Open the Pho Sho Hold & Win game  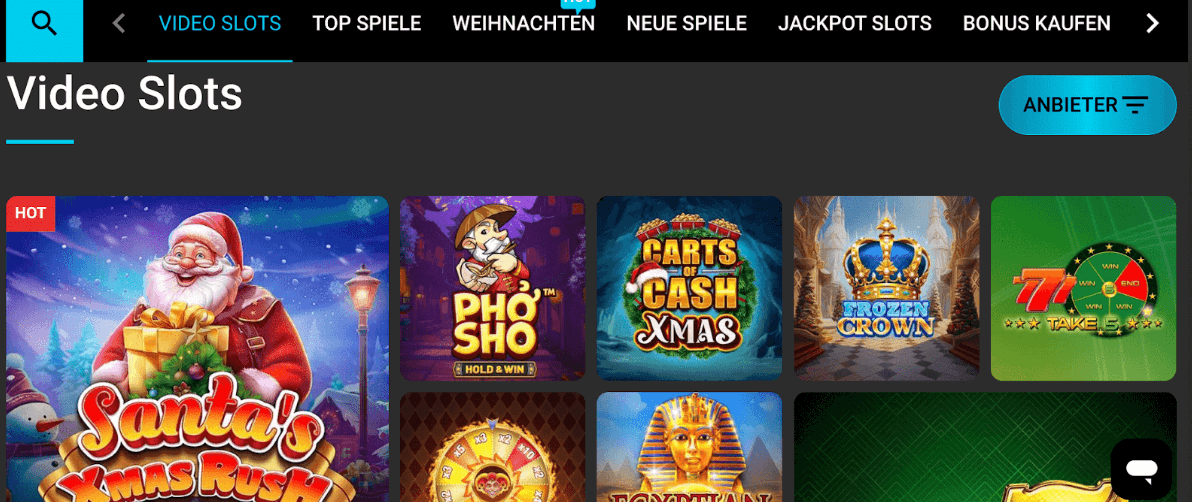[492, 288]
